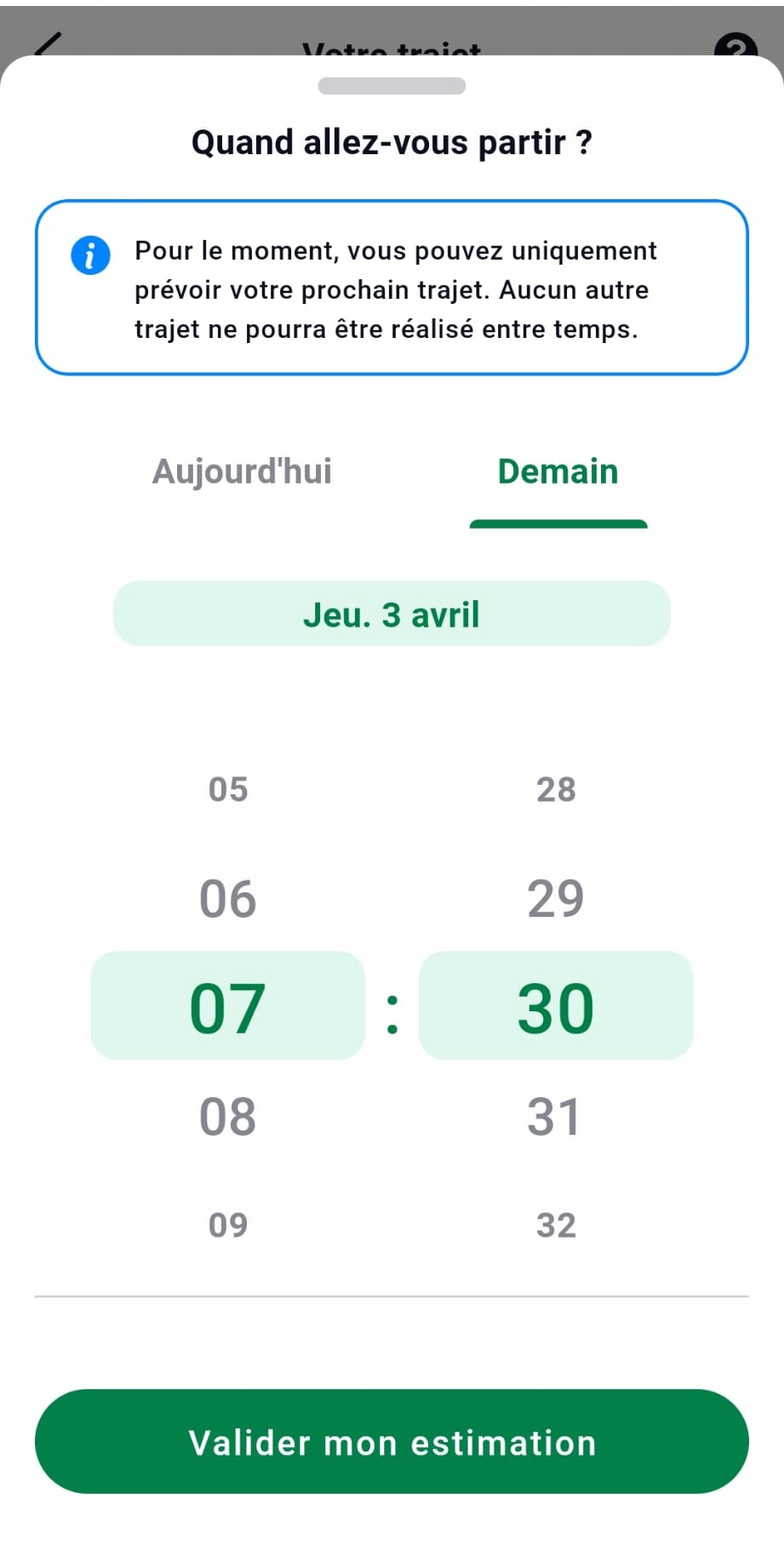Select the Demain tab

coord(558,472)
